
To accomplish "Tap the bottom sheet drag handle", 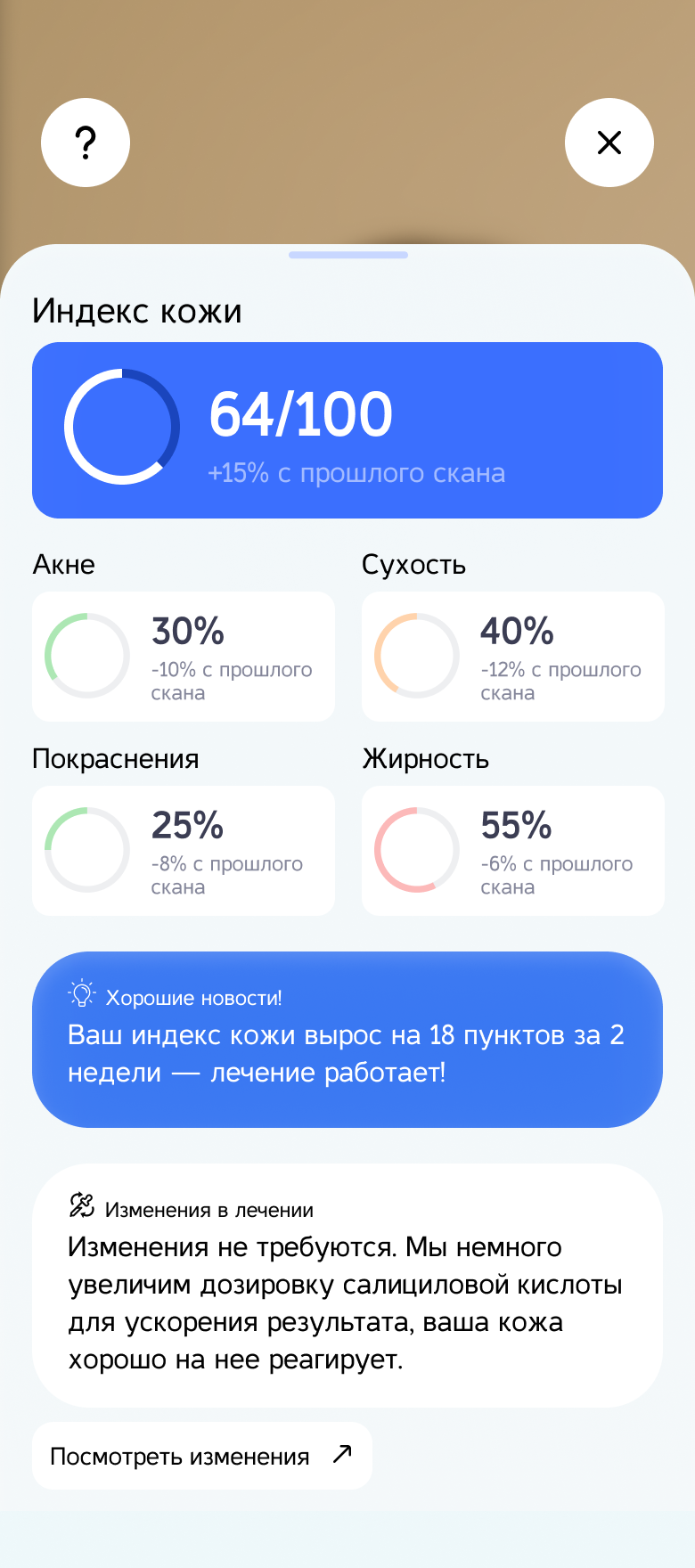I will click(x=348, y=255).
